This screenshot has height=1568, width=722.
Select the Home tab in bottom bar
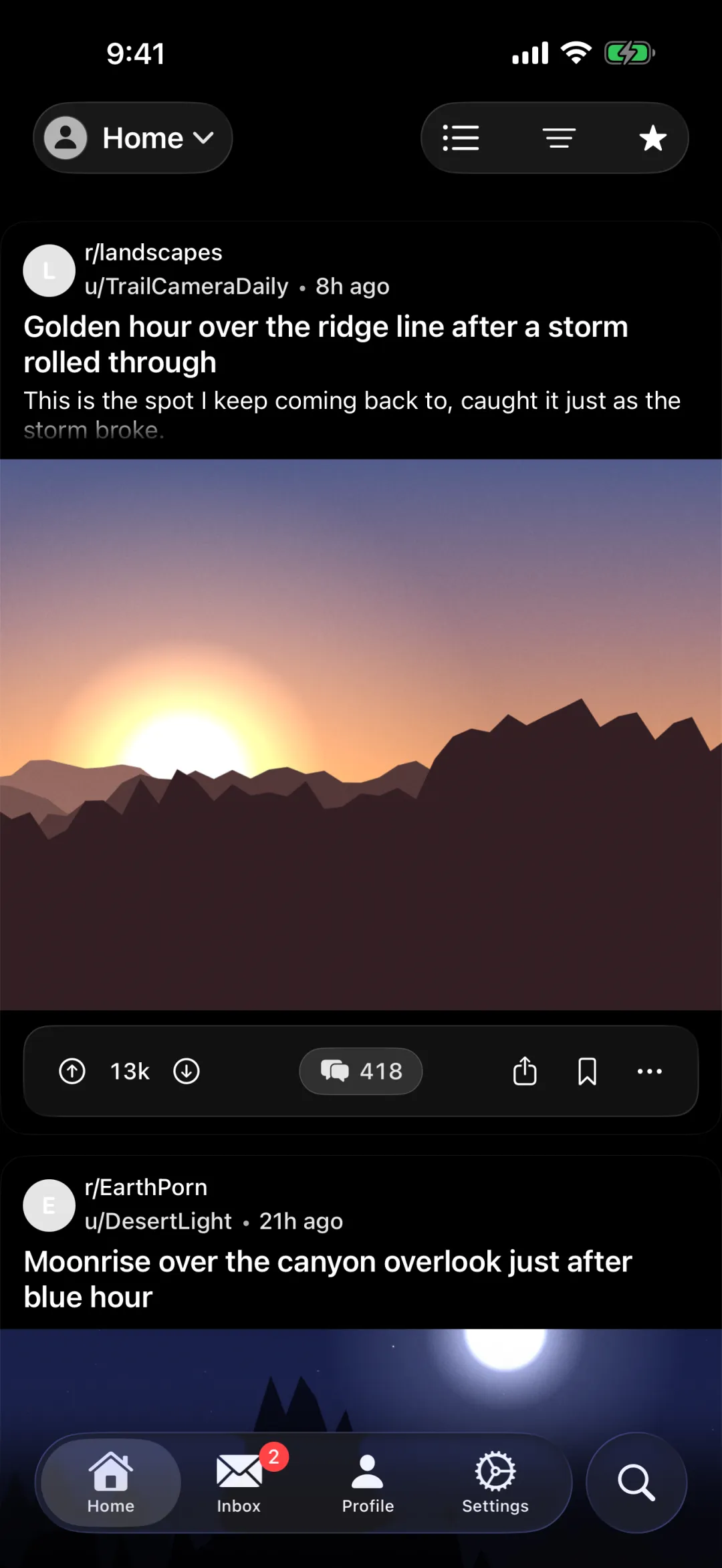pyautogui.click(x=111, y=1482)
